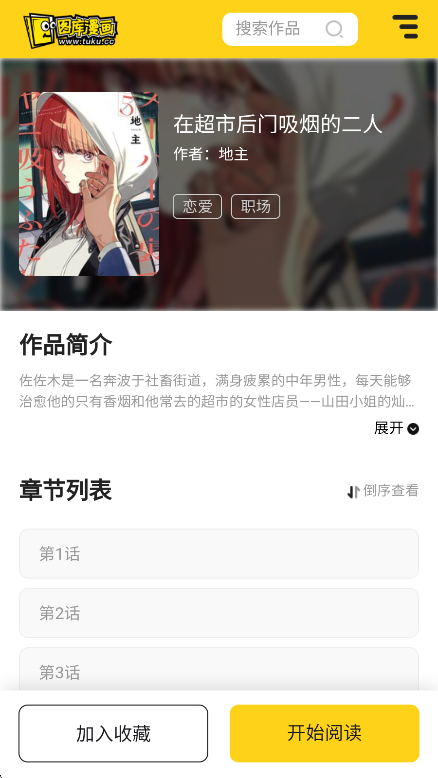438x778 pixels.
Task: Switch chapters to 倒序查看
Action: pos(382,491)
